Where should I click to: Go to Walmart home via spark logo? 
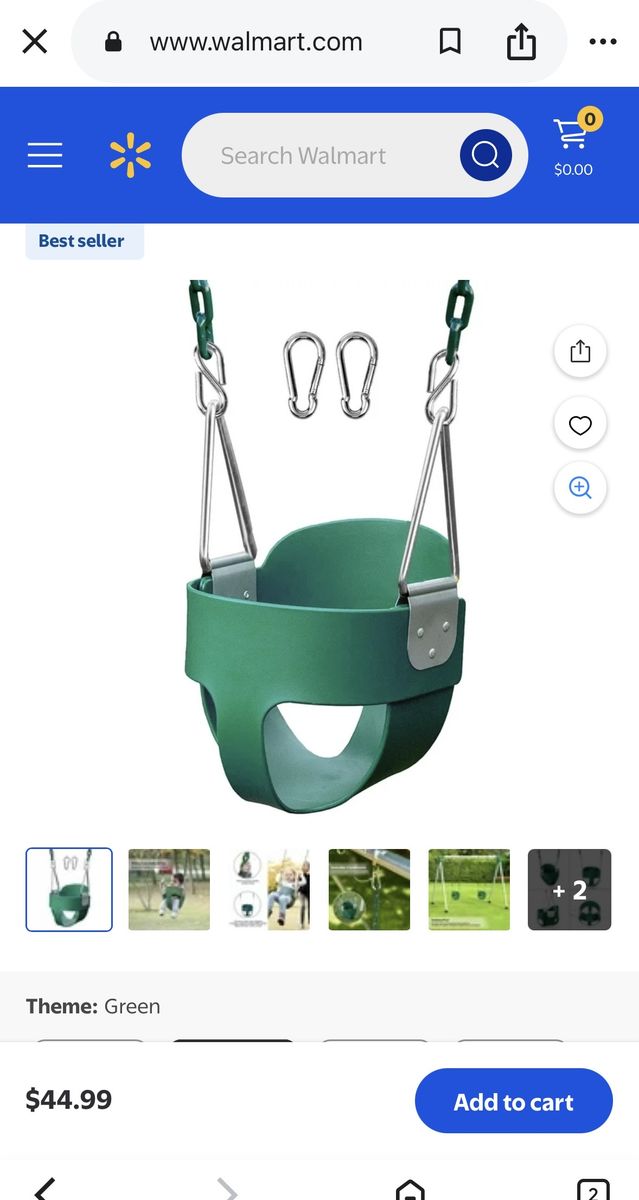tap(130, 155)
